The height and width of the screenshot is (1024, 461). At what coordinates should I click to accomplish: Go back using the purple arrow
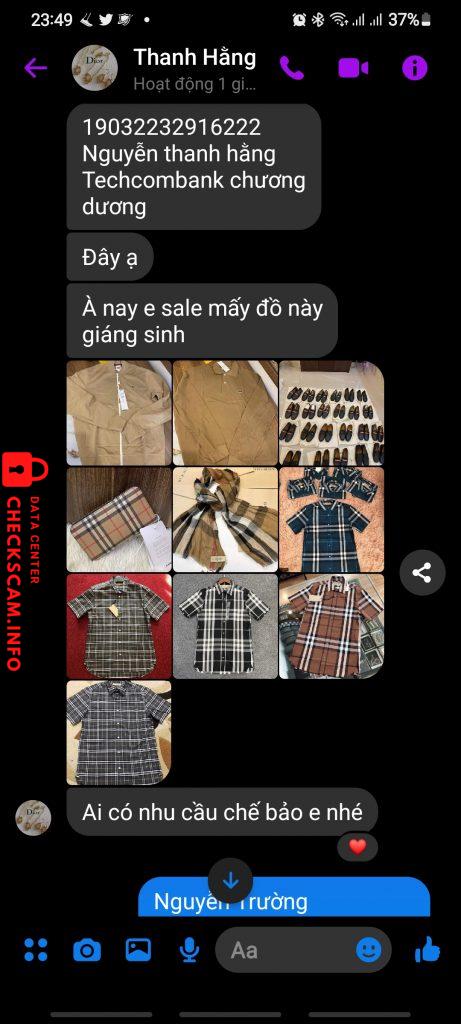pos(35,67)
